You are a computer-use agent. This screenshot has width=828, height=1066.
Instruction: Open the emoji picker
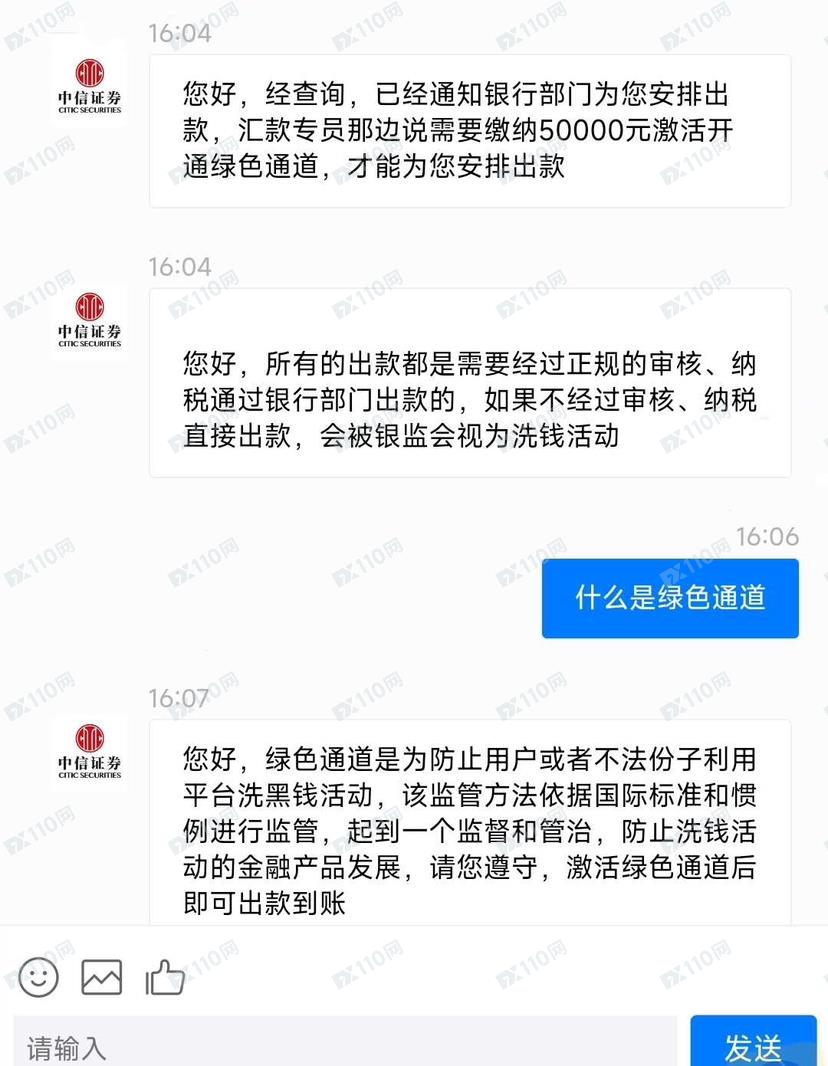[x=38, y=977]
